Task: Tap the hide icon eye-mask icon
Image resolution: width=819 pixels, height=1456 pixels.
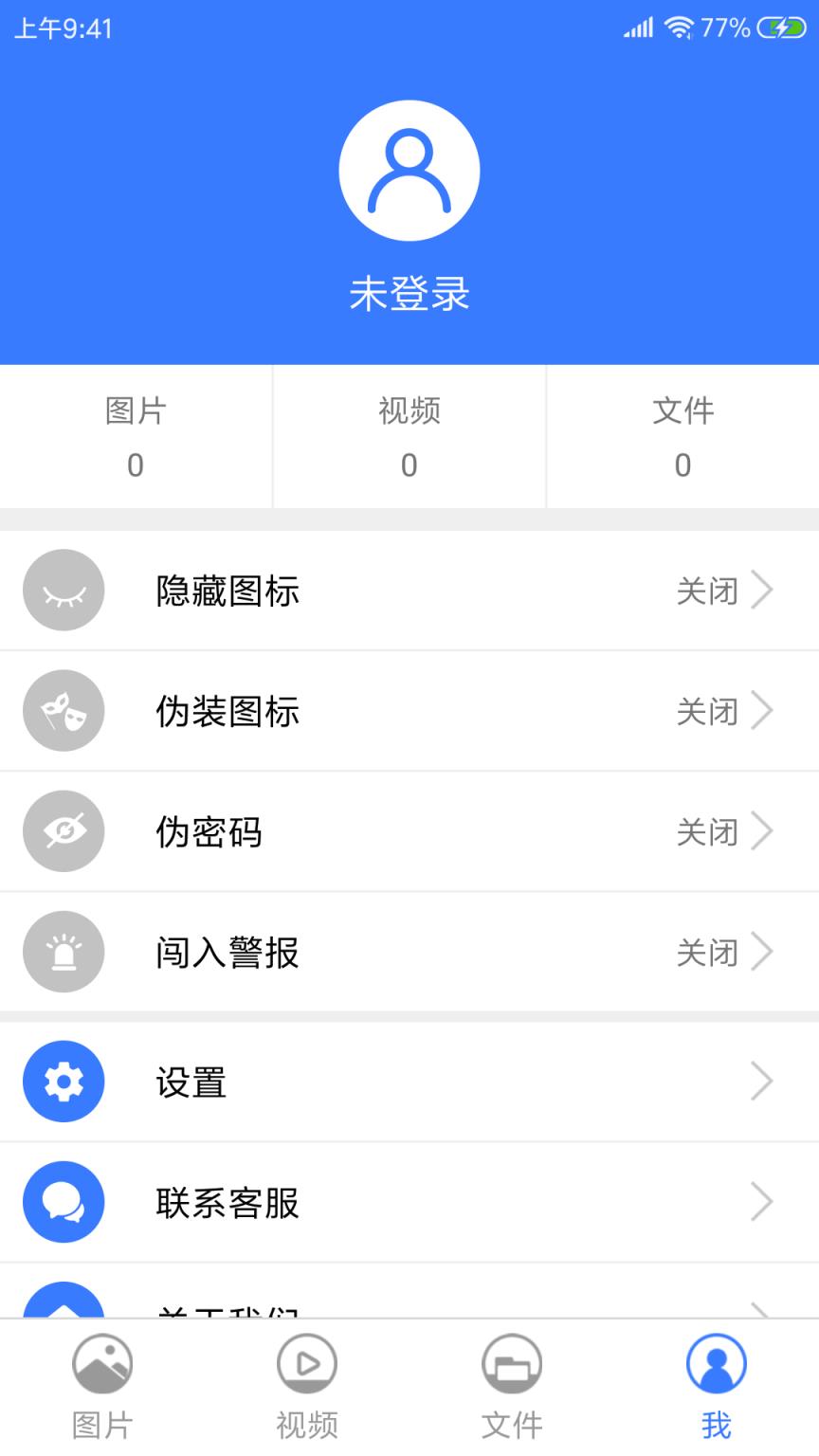Action: [x=63, y=591]
